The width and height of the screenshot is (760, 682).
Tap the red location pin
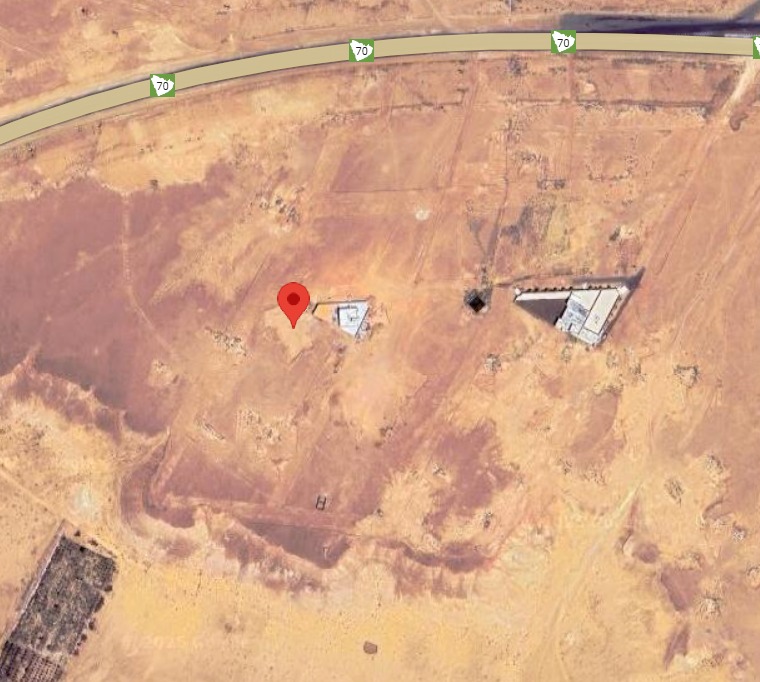click(x=292, y=301)
